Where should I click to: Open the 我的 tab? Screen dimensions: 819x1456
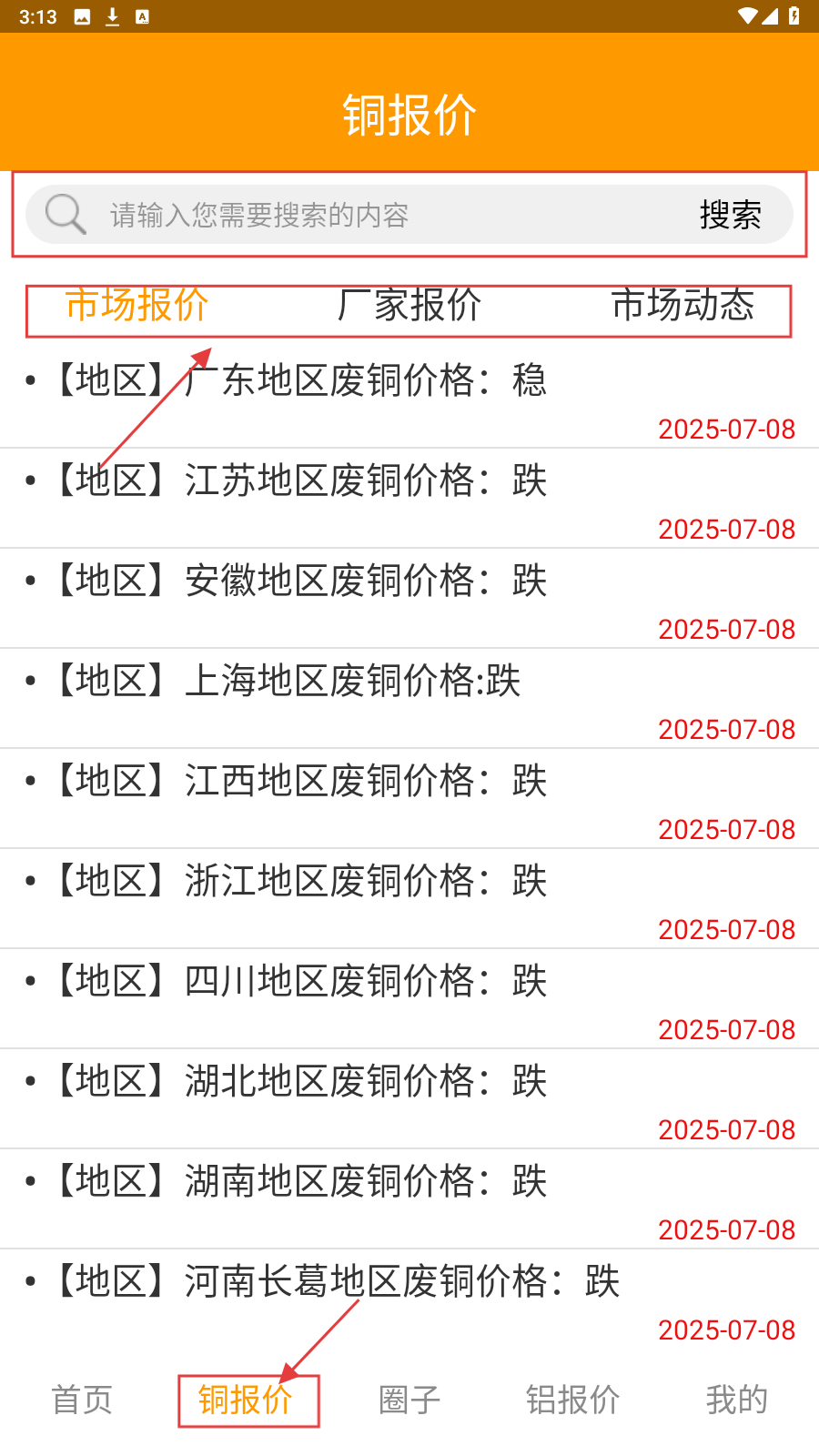coord(737,1400)
